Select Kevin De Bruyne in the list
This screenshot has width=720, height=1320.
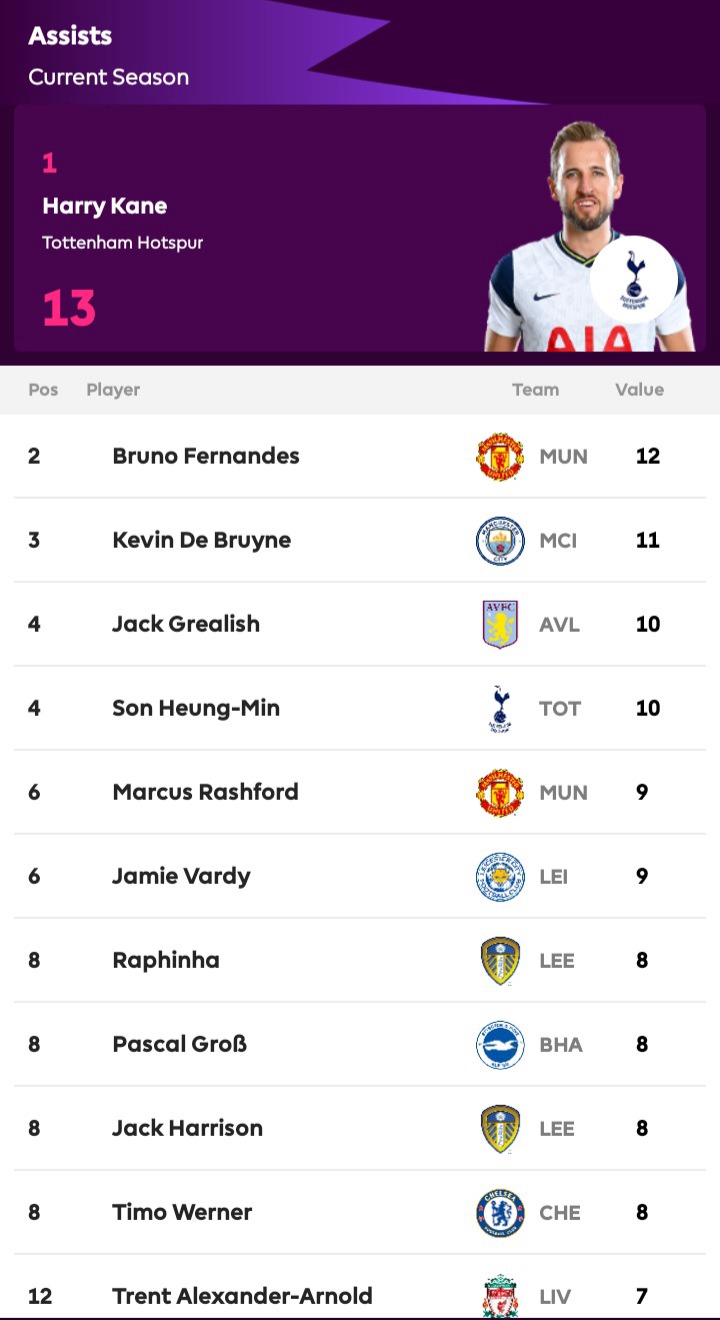[x=360, y=540]
